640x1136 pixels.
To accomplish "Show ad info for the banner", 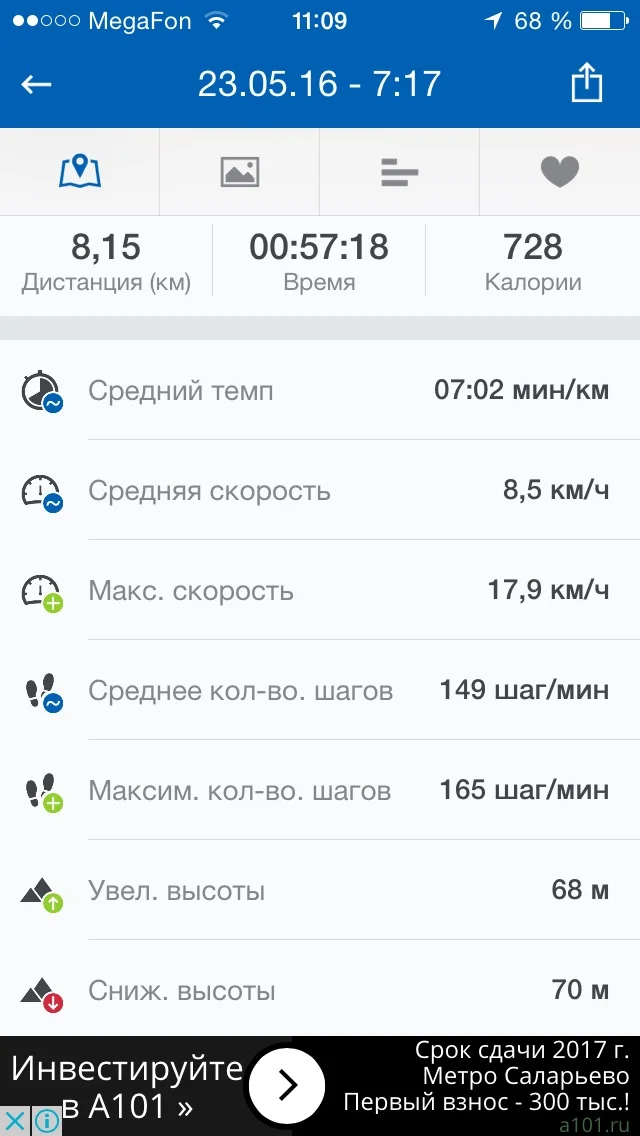I will [45, 1121].
